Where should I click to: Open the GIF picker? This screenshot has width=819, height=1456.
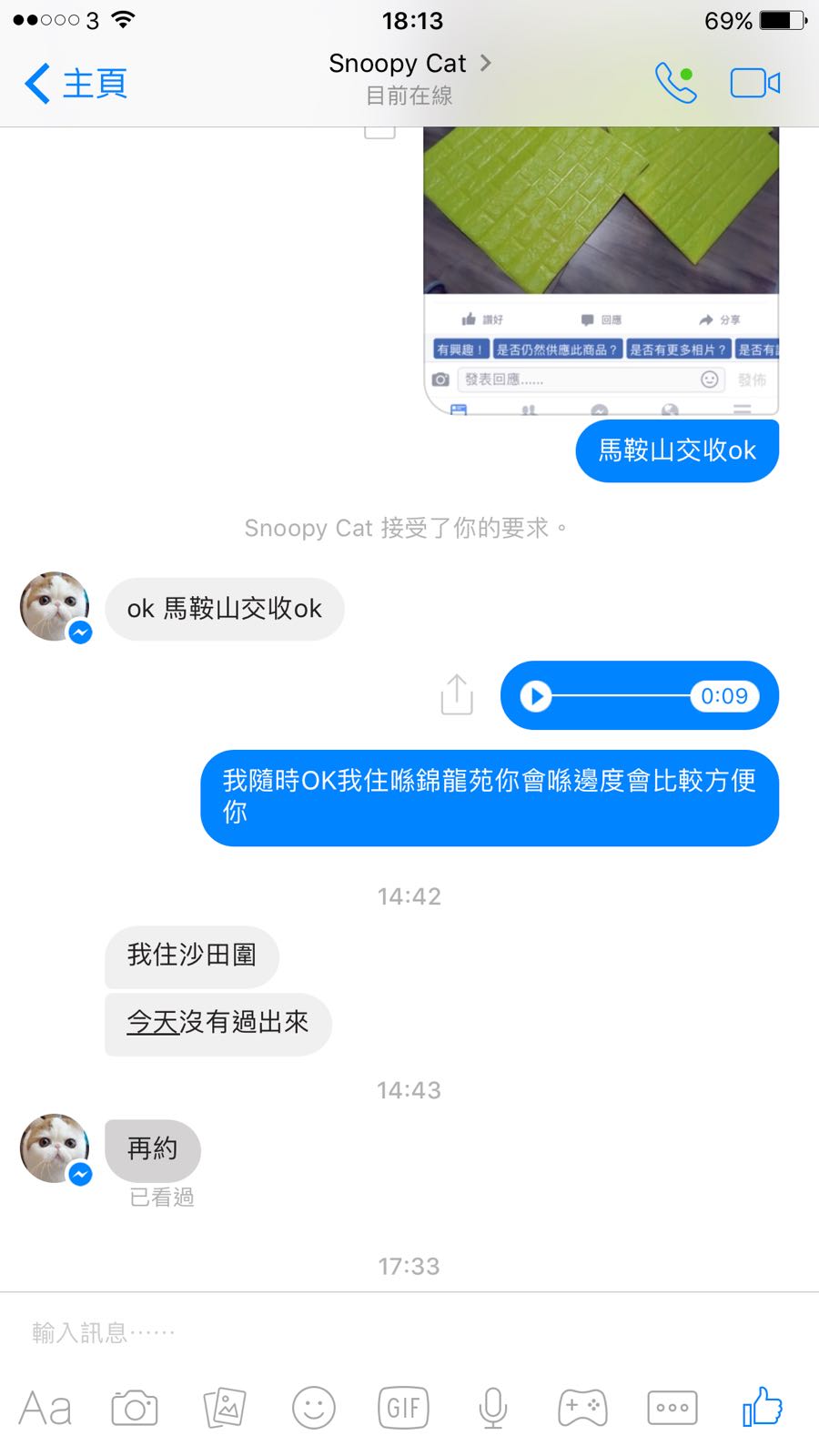pyautogui.click(x=403, y=1409)
